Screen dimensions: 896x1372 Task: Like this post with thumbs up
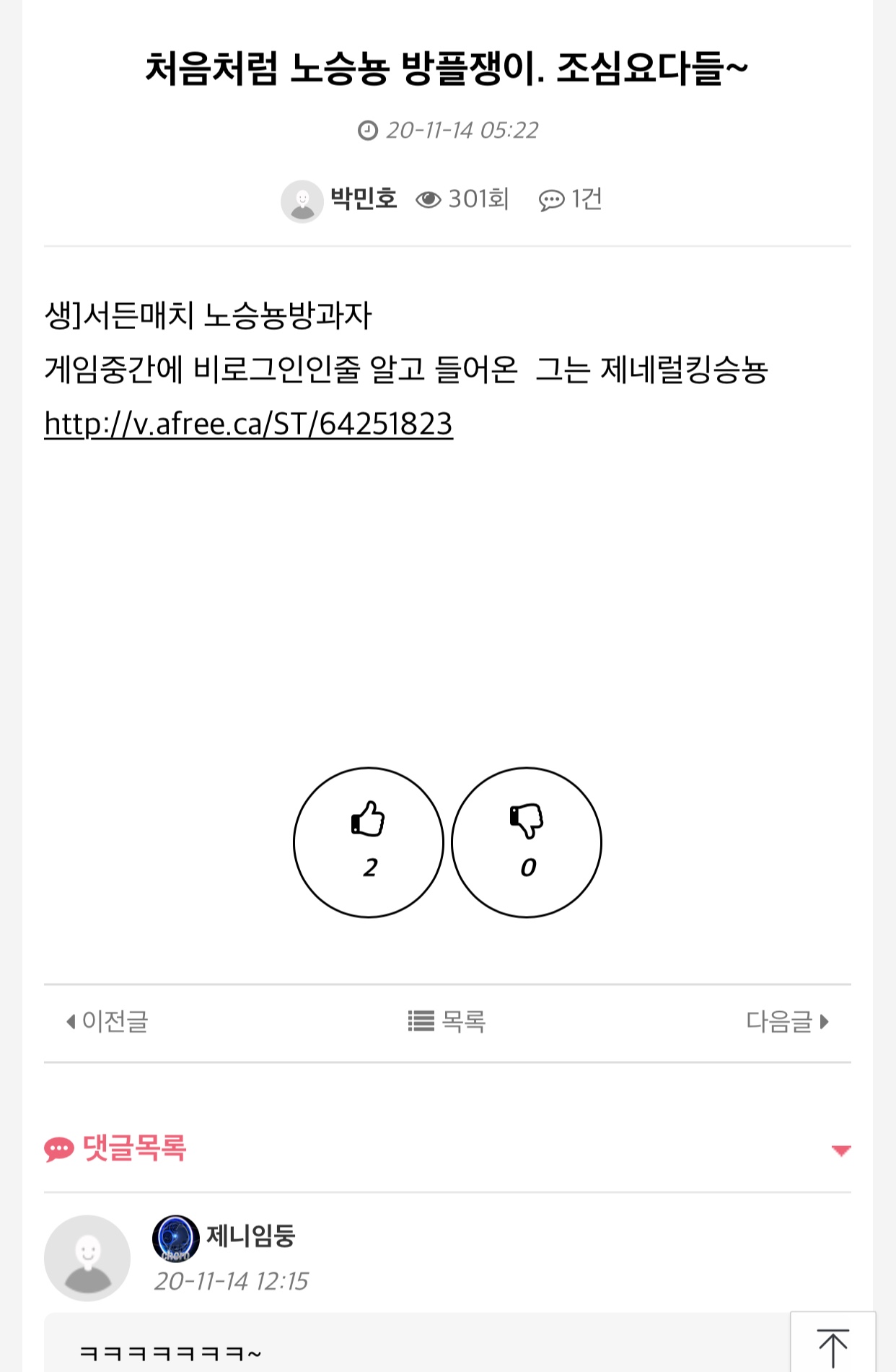point(369,842)
